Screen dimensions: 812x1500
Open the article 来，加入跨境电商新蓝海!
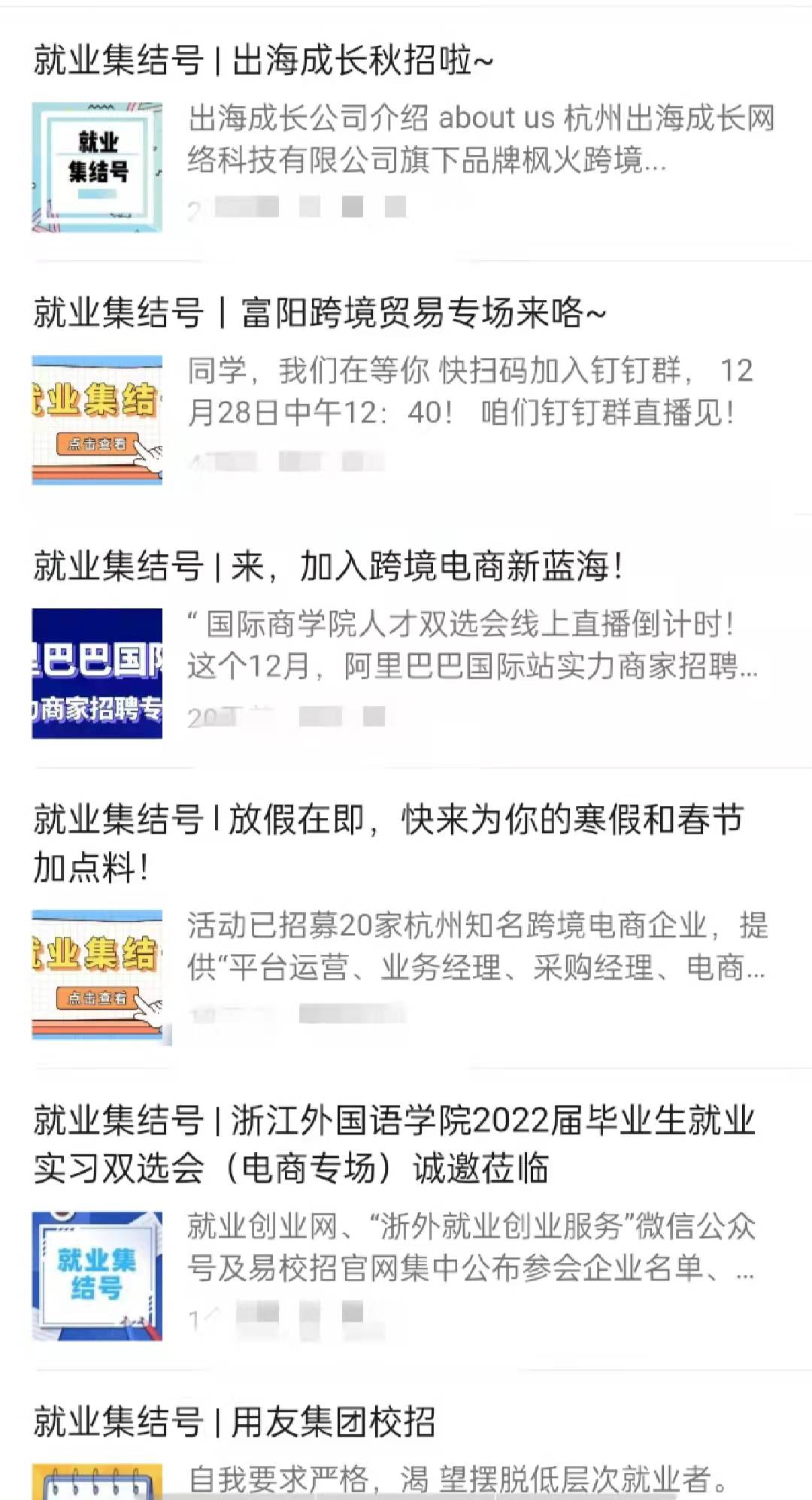[329, 566]
